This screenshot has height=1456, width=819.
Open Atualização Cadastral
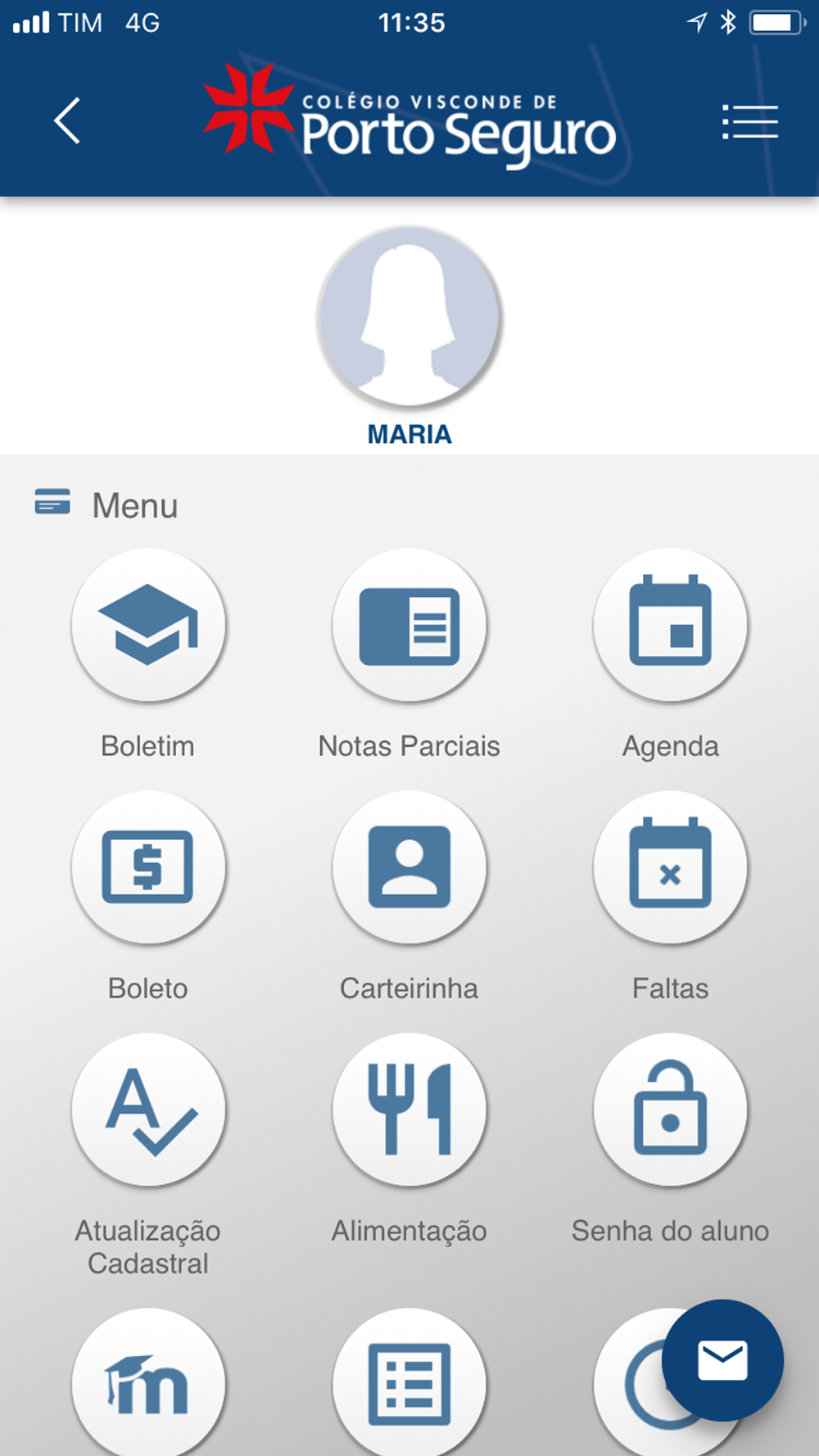[x=148, y=1110]
